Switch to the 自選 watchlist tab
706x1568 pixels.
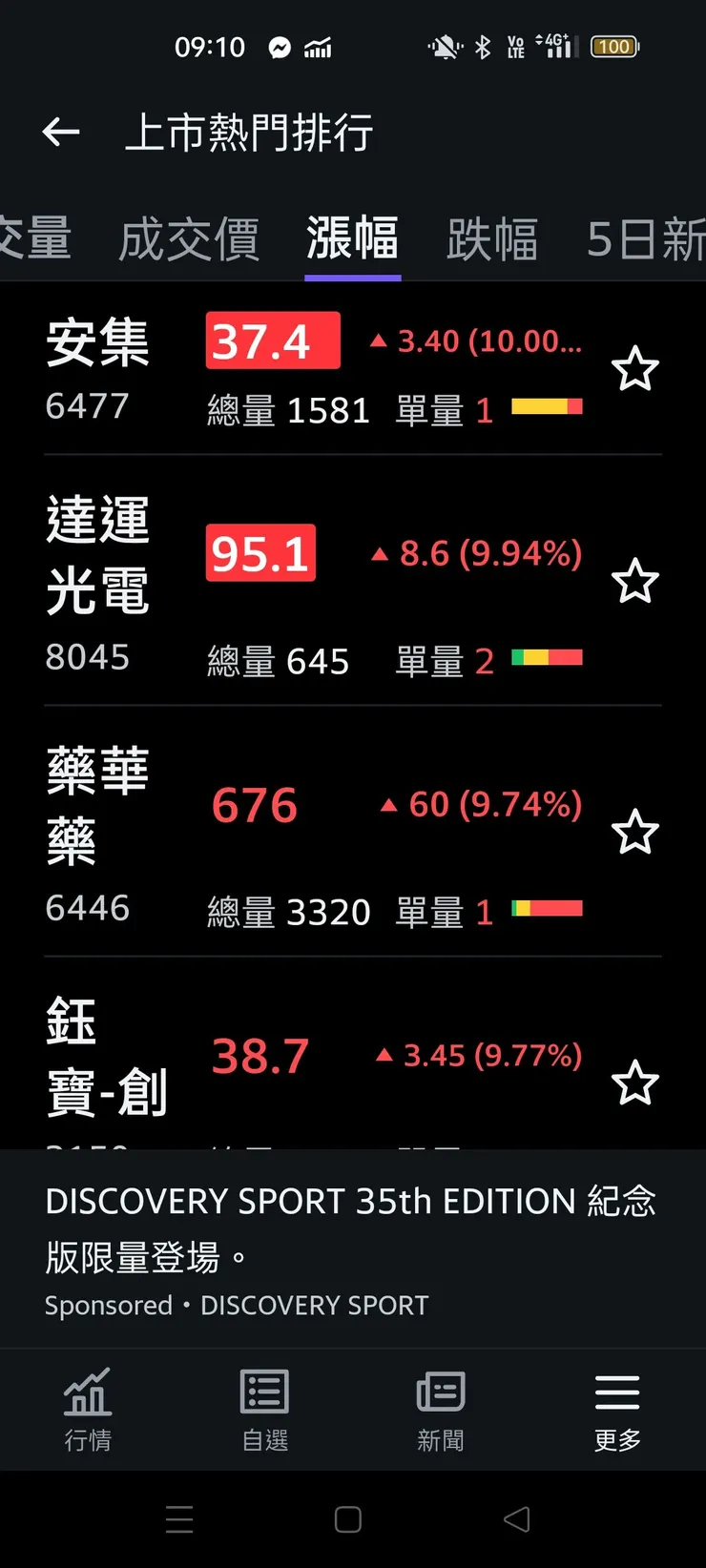pyautogui.click(x=264, y=1410)
